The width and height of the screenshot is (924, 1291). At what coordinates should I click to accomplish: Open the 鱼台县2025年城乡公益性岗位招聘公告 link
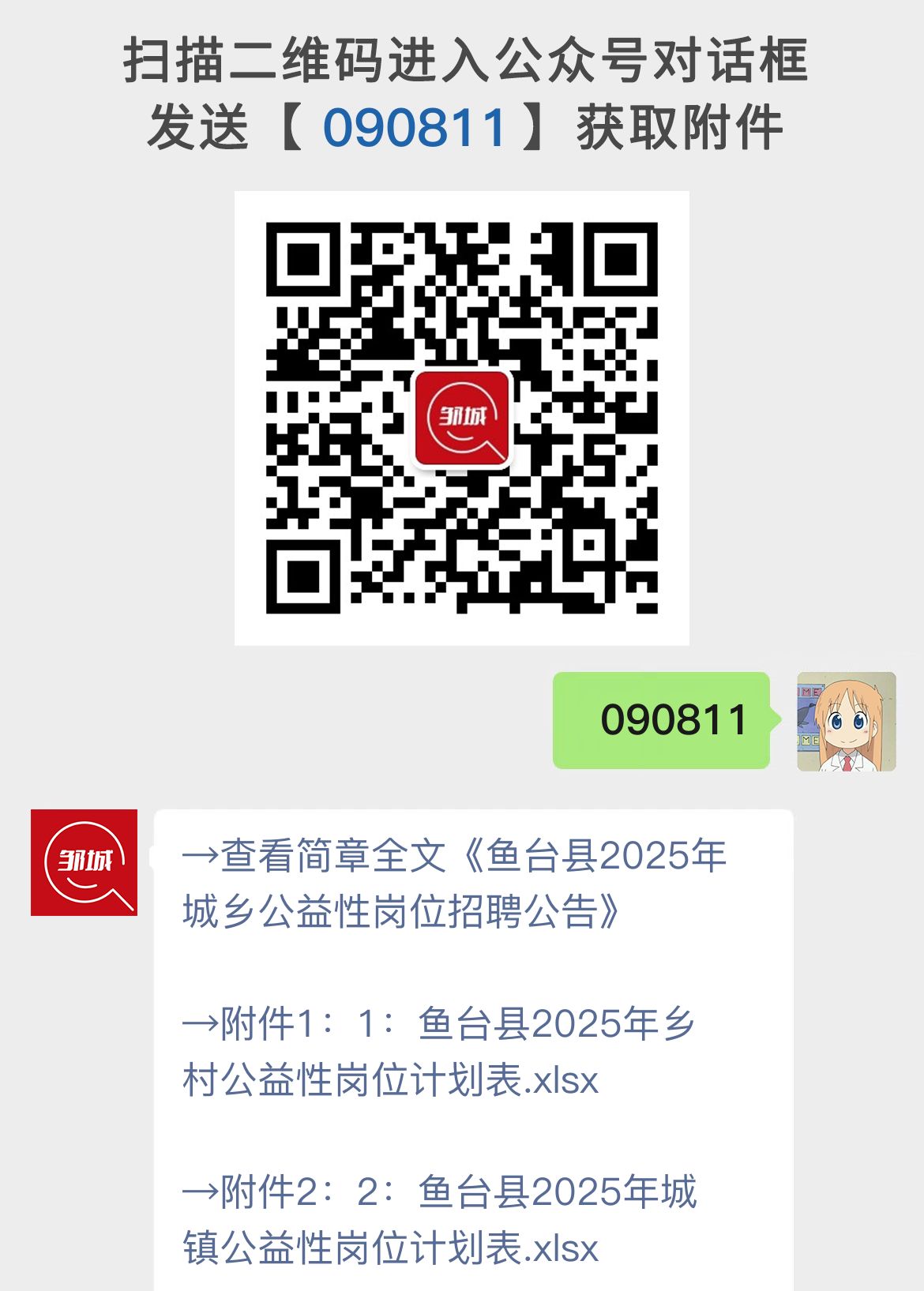(x=455, y=882)
